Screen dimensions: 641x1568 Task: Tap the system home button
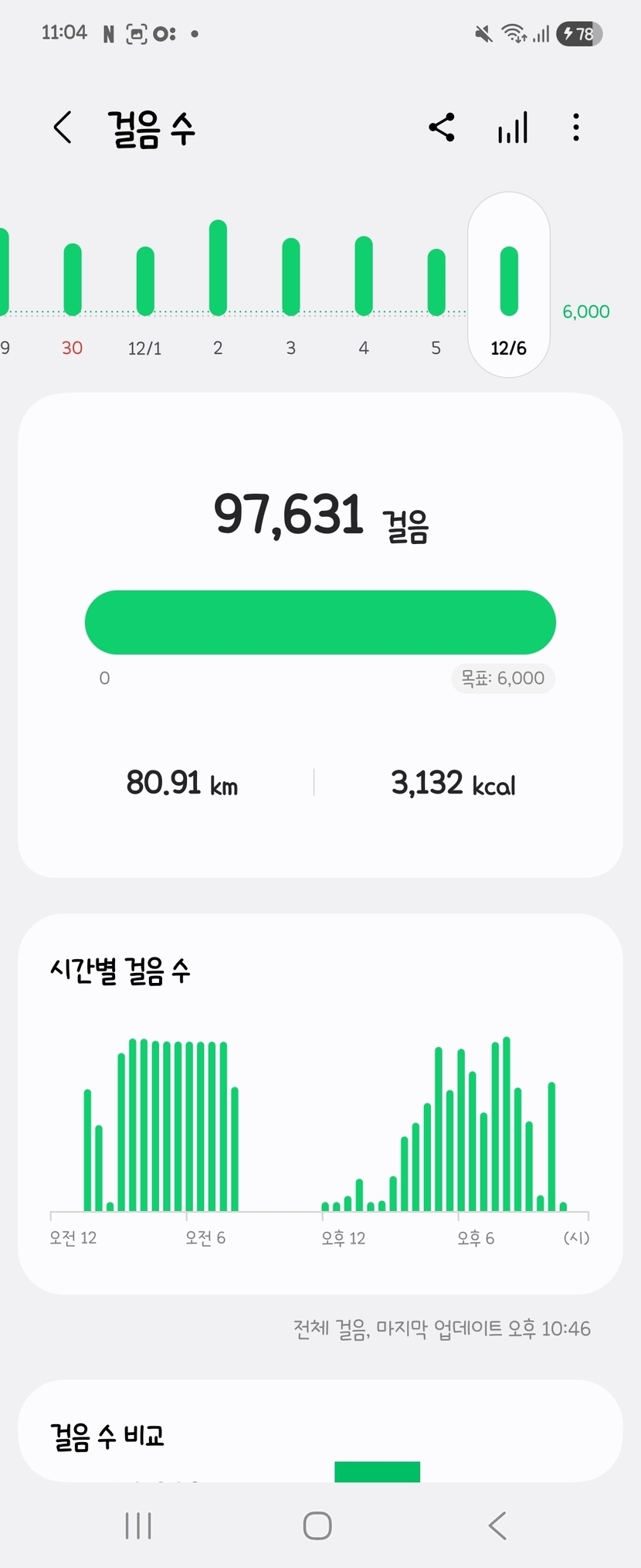click(317, 1525)
